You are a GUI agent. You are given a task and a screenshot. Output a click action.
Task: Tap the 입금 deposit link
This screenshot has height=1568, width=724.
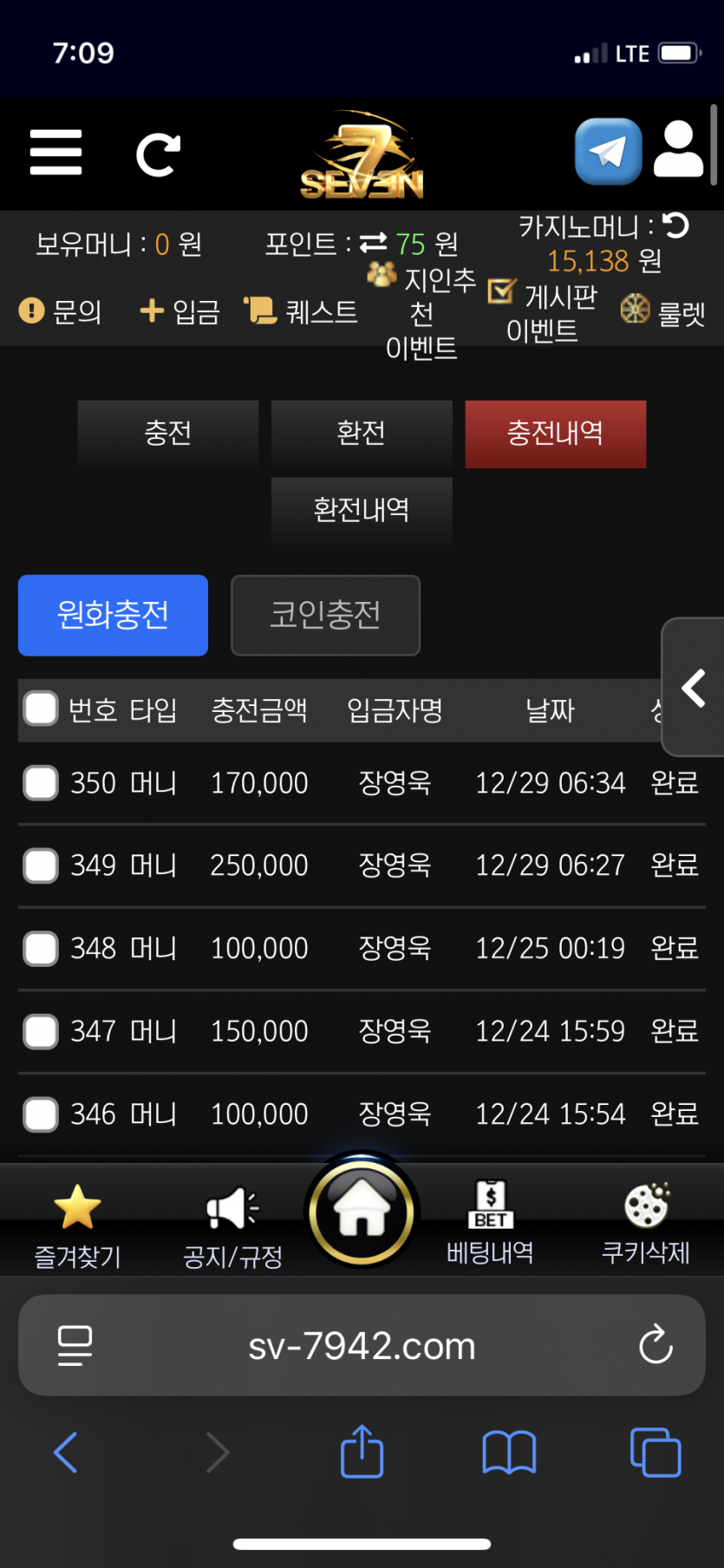[180, 311]
